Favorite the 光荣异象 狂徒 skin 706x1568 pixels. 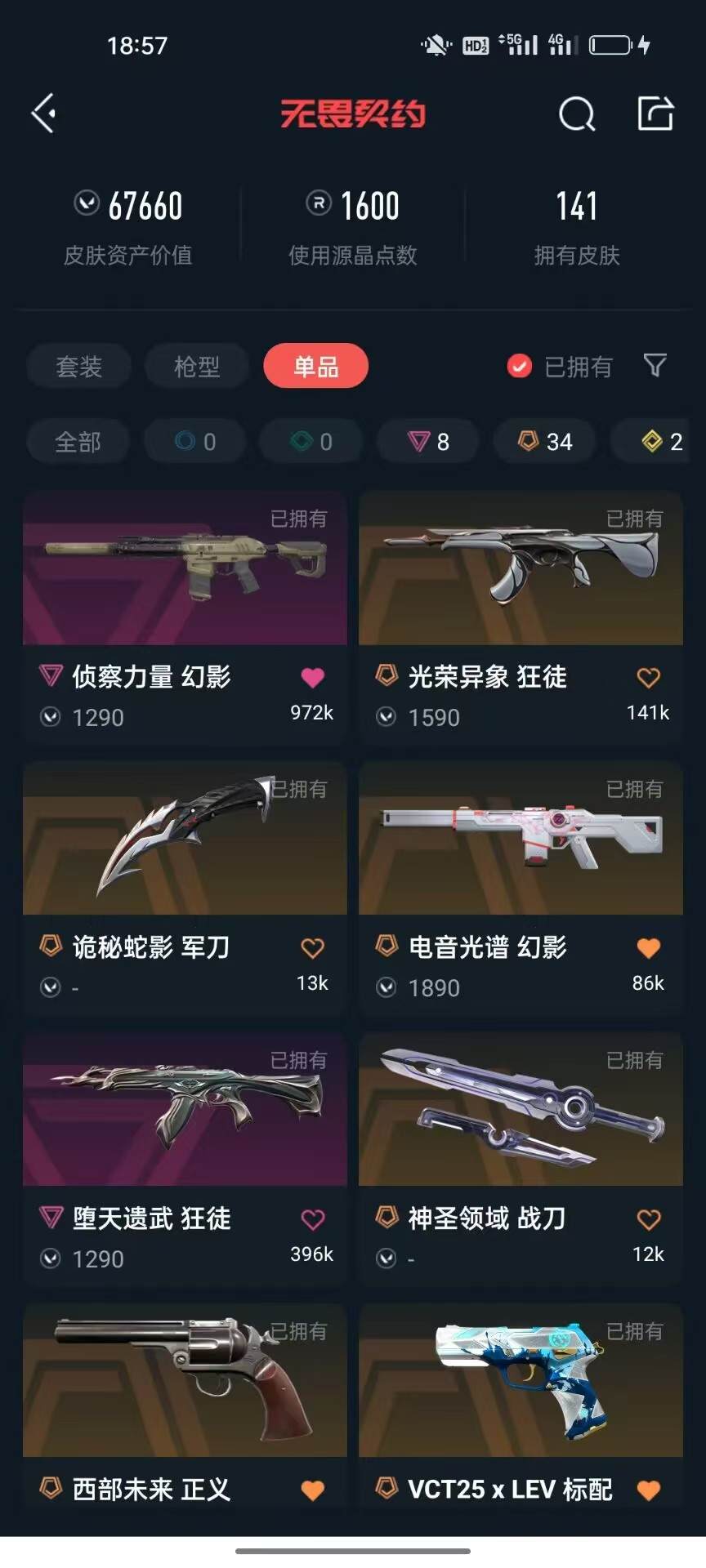point(647,677)
